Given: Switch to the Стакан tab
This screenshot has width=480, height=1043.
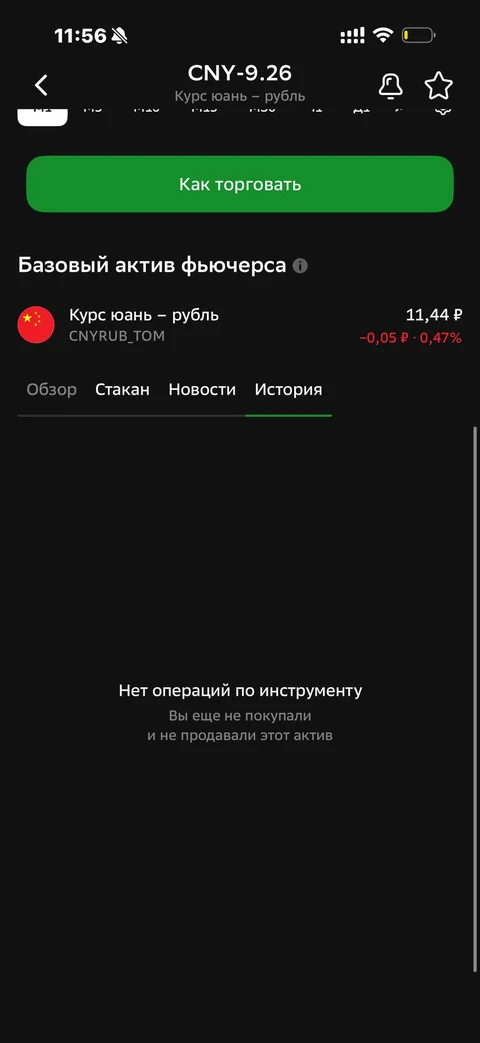Looking at the screenshot, I should tap(122, 390).
